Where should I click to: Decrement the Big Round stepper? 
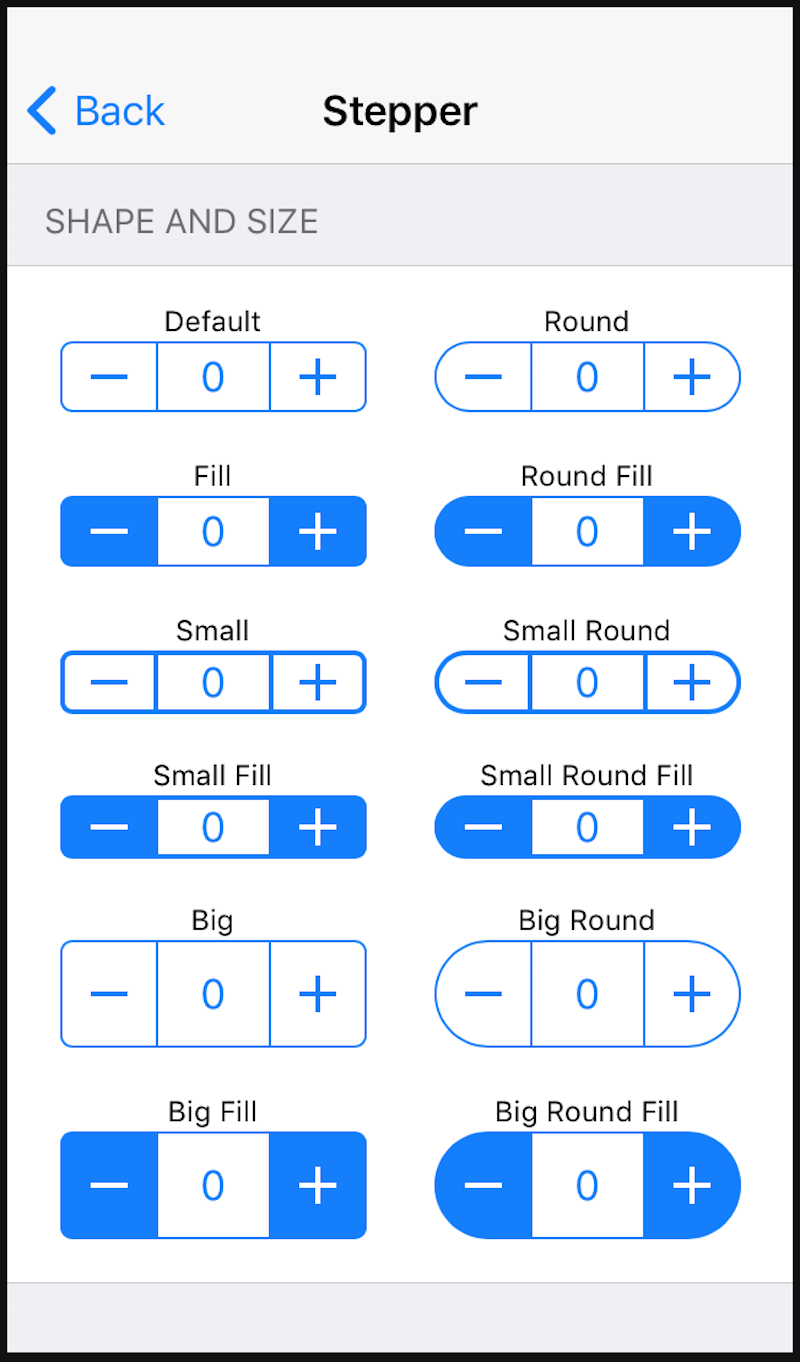click(483, 994)
